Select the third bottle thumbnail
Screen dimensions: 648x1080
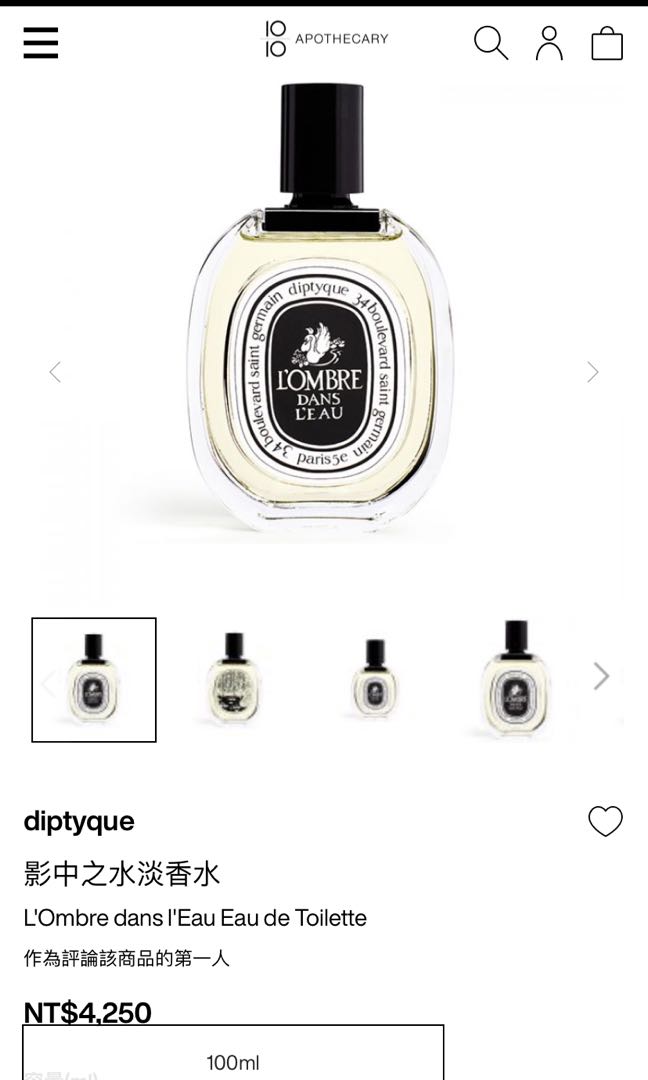(375, 680)
